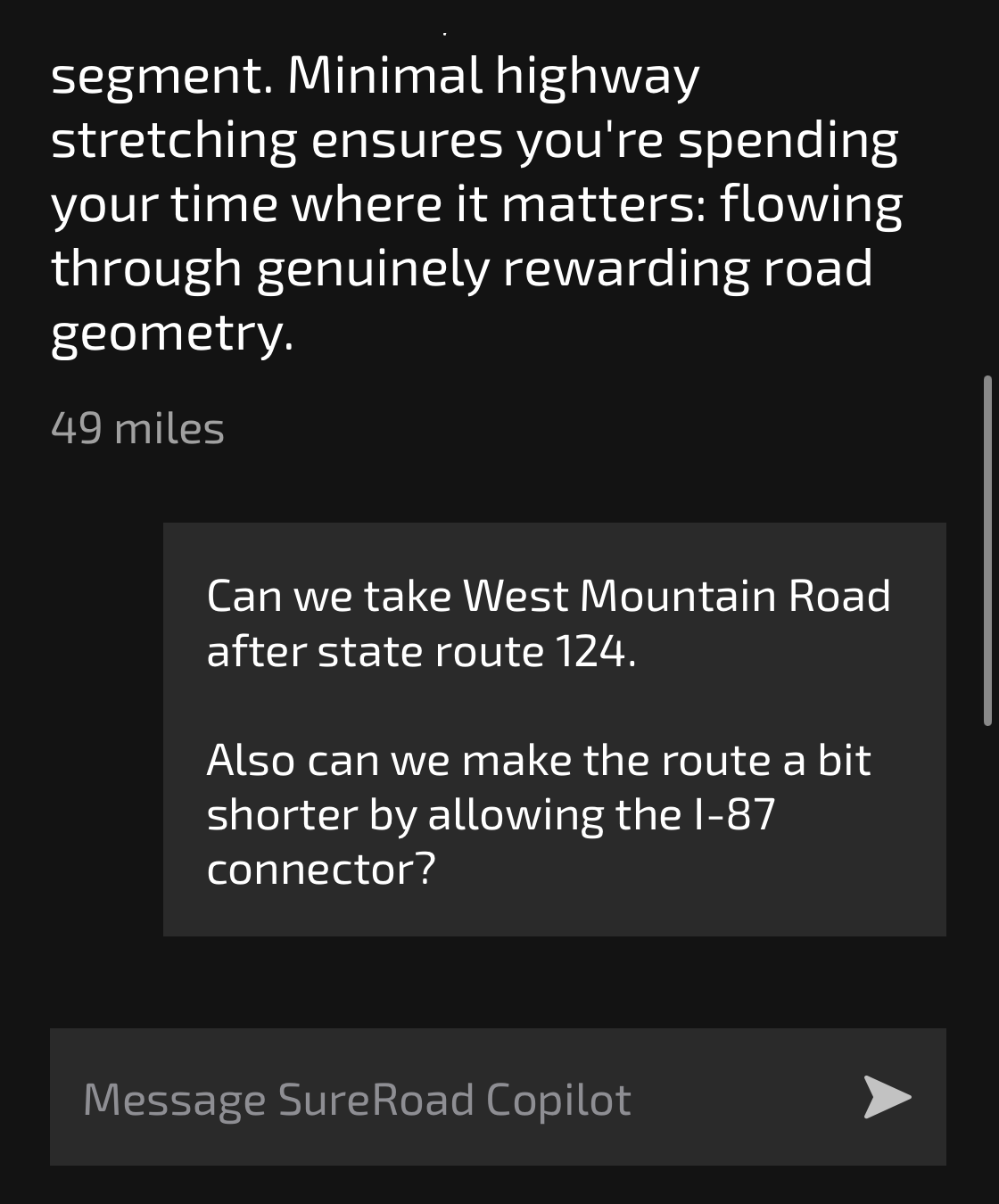999x1204 pixels.
Task: Select the chat input placeholder text
Action: click(357, 1097)
